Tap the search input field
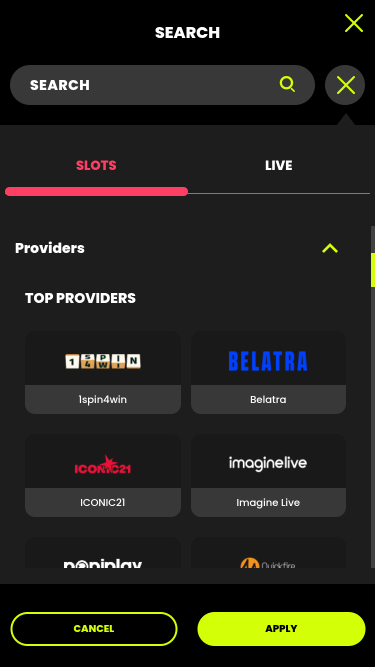 pos(162,85)
